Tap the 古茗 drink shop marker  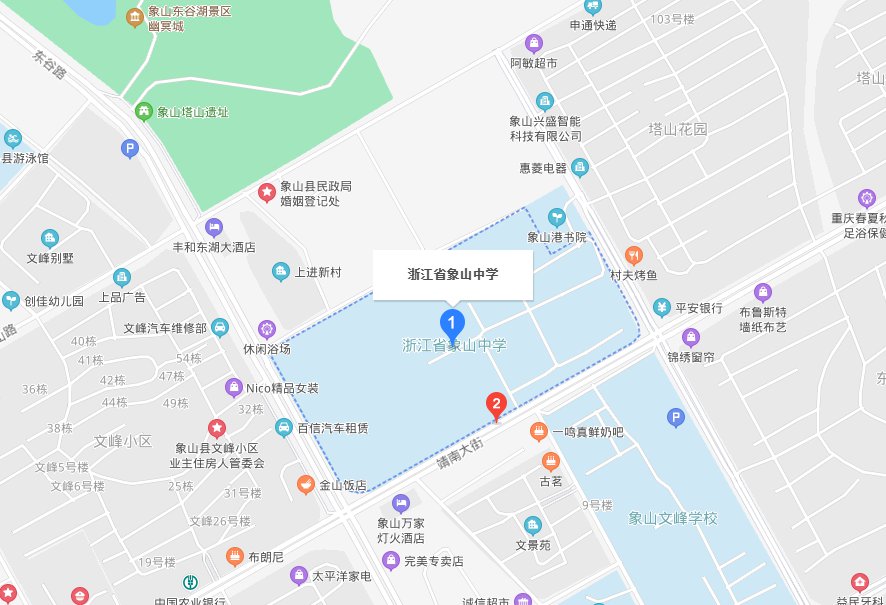coord(551,462)
